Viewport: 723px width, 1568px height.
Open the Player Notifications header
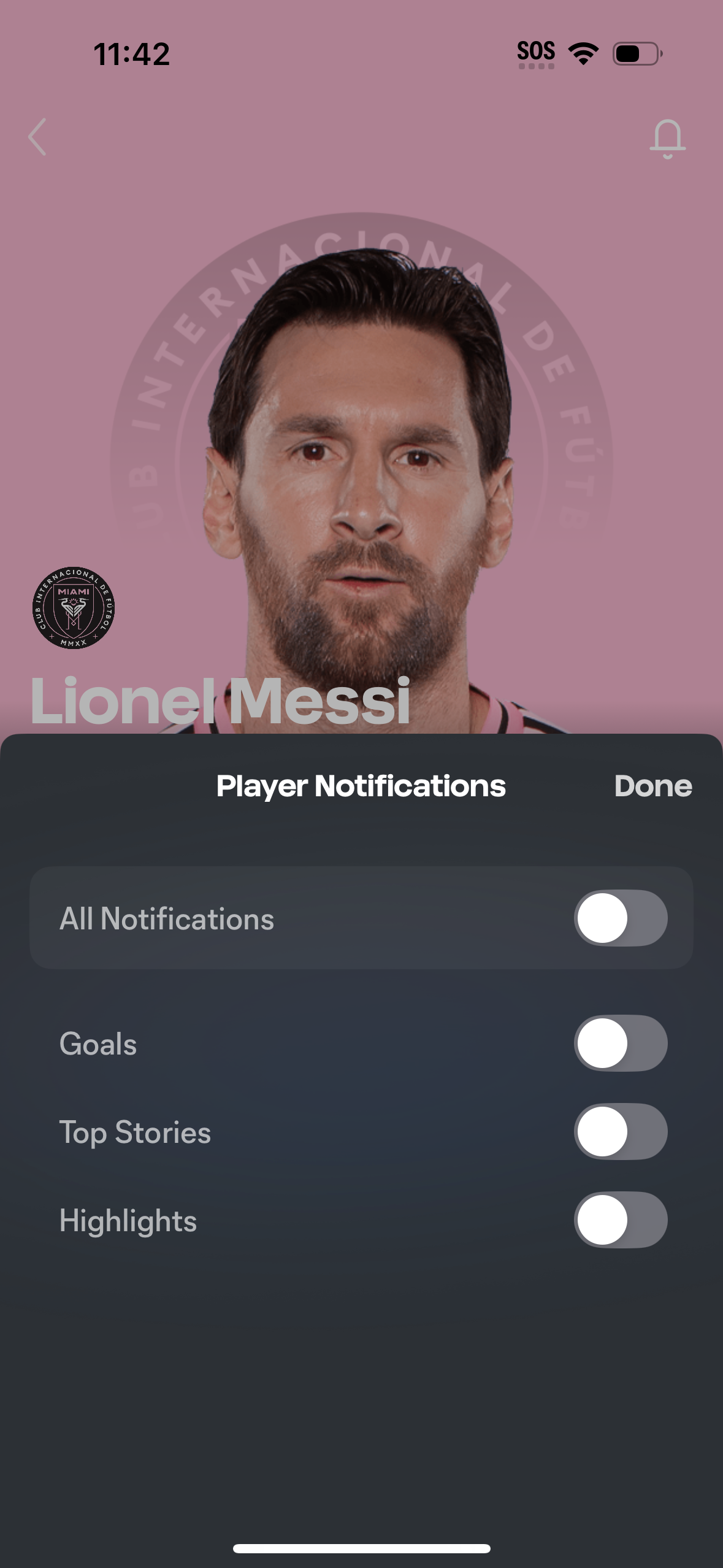(x=361, y=786)
